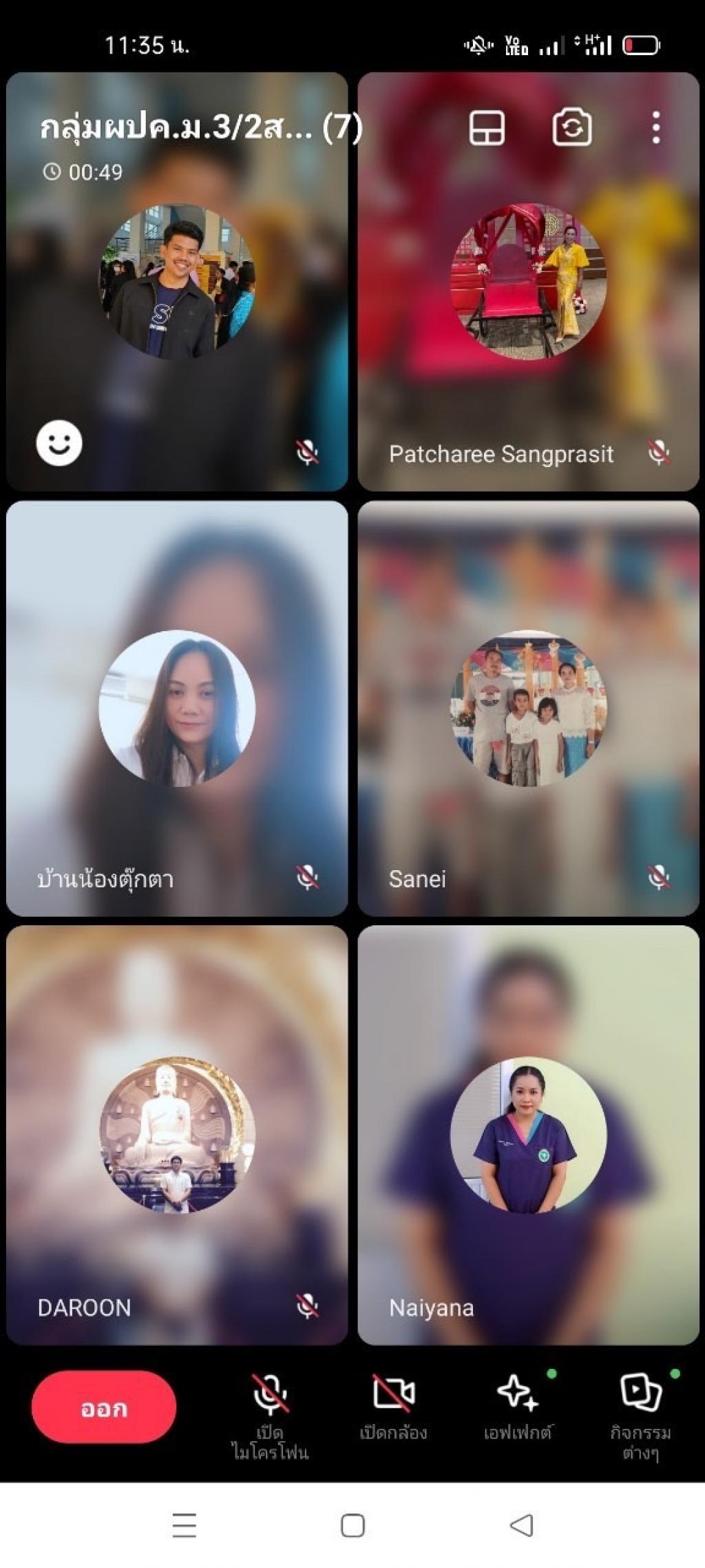Select the บ้านน้องตุ๊กตา participant tile

[x=177, y=708]
